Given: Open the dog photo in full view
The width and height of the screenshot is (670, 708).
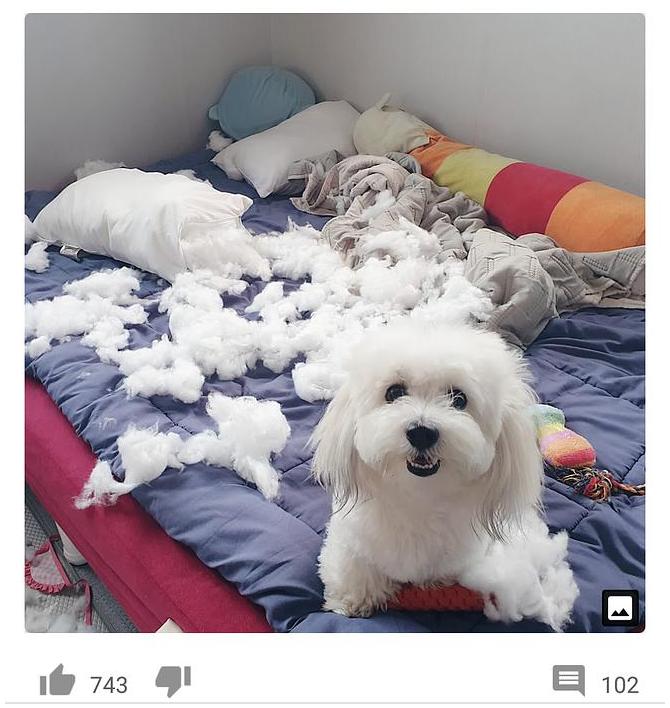Looking at the screenshot, I should 619,608.
